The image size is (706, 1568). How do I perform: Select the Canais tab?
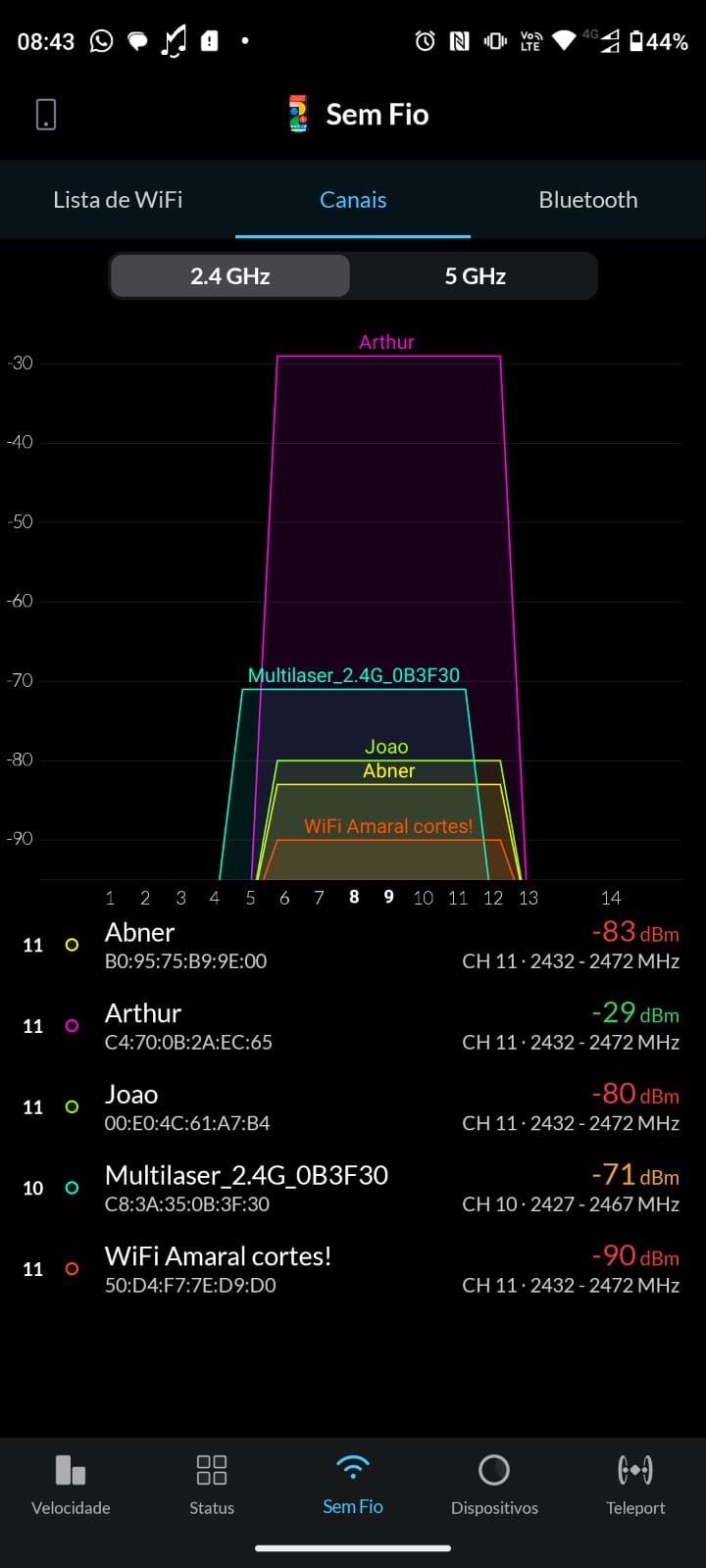pyautogui.click(x=353, y=200)
